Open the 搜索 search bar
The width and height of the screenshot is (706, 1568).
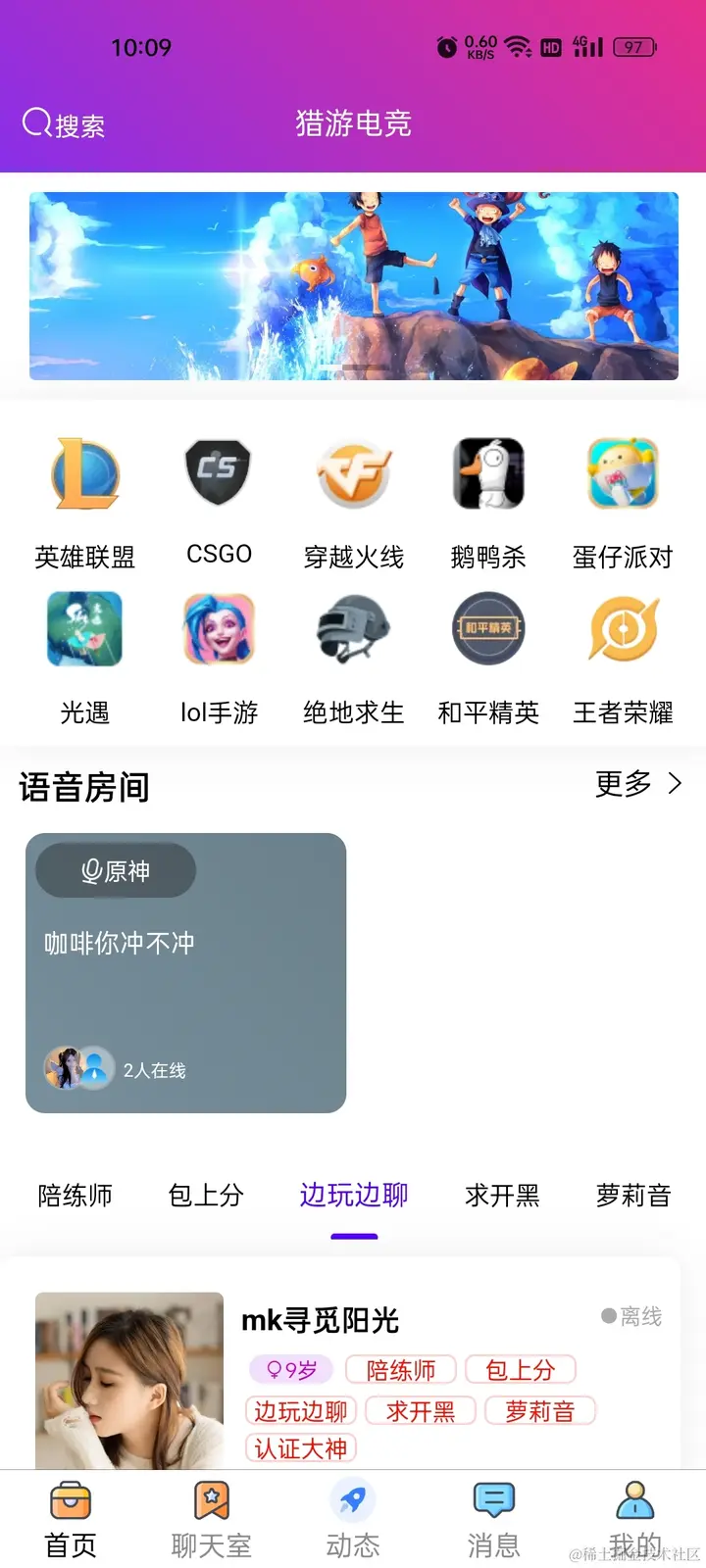click(65, 123)
